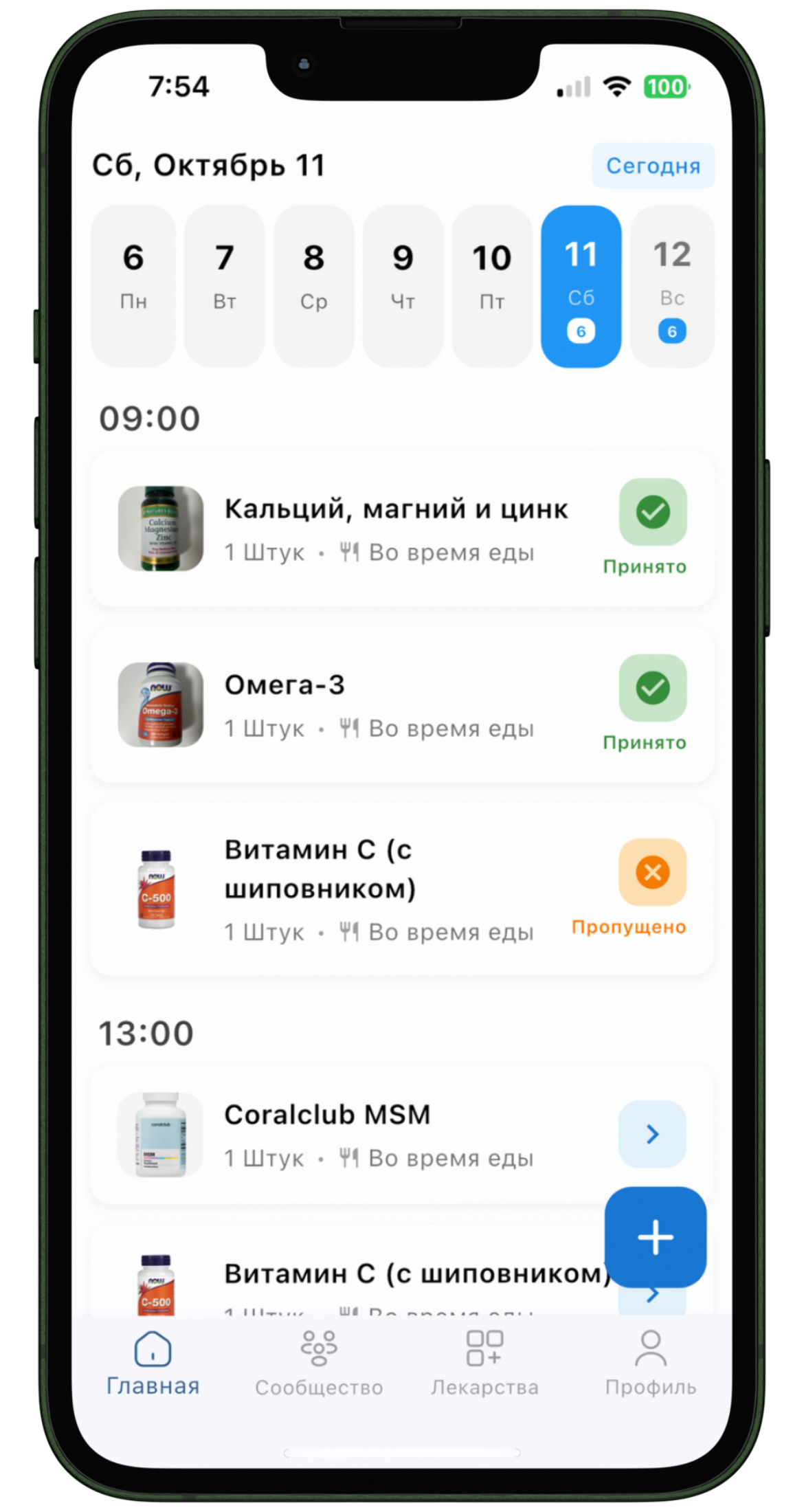
Task: Select Sunday 12 in the calendar strip
Action: coord(671,285)
